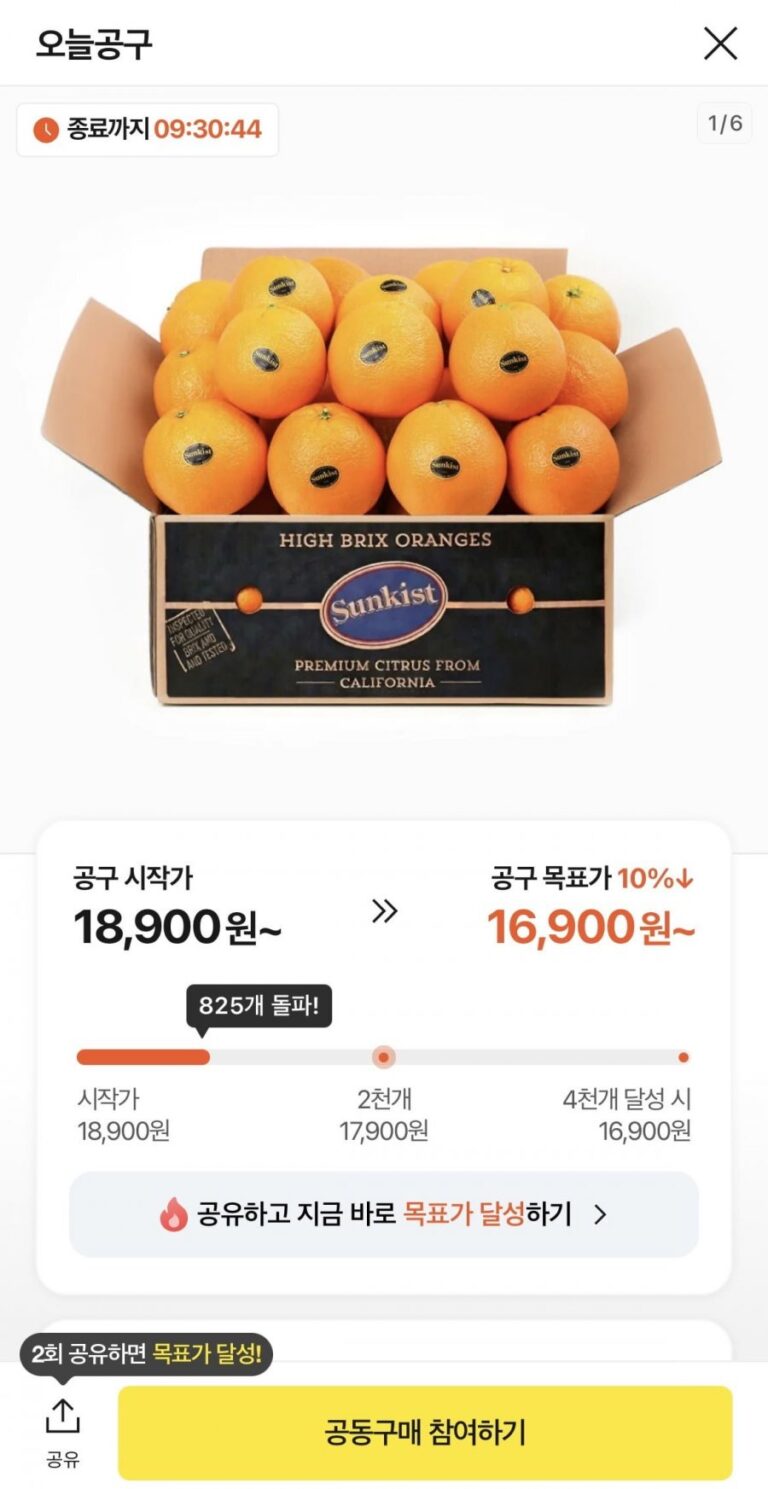Close the 오늘공구 screen
768x1489 pixels.
tap(720, 44)
